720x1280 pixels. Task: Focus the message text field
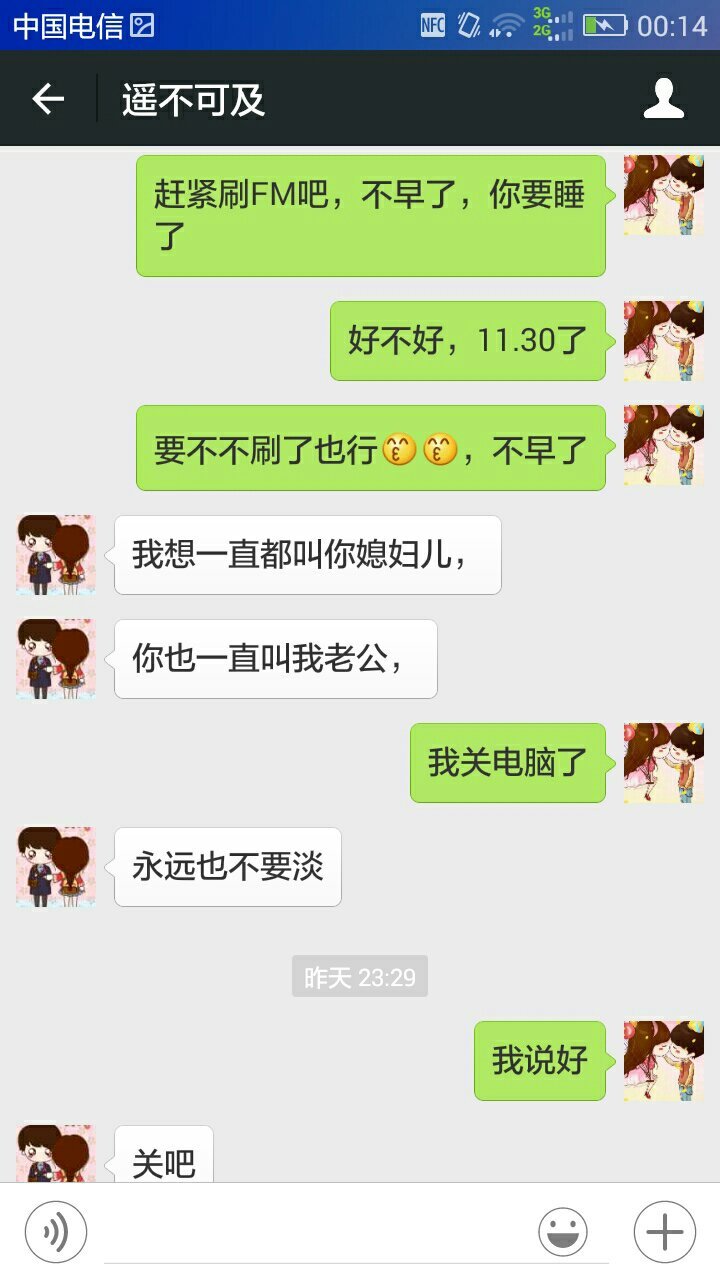click(x=310, y=1232)
